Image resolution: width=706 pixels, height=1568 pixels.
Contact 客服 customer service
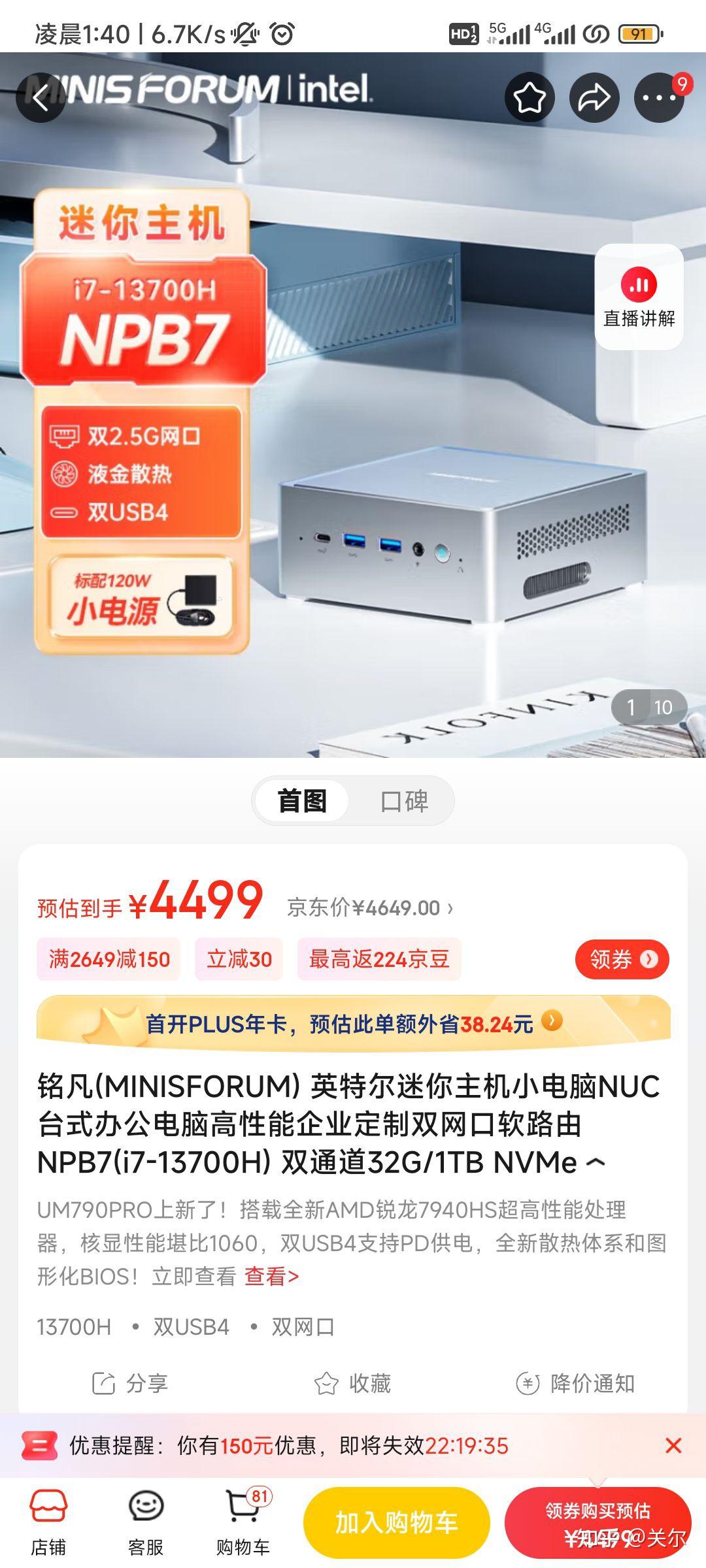pyautogui.click(x=145, y=1522)
